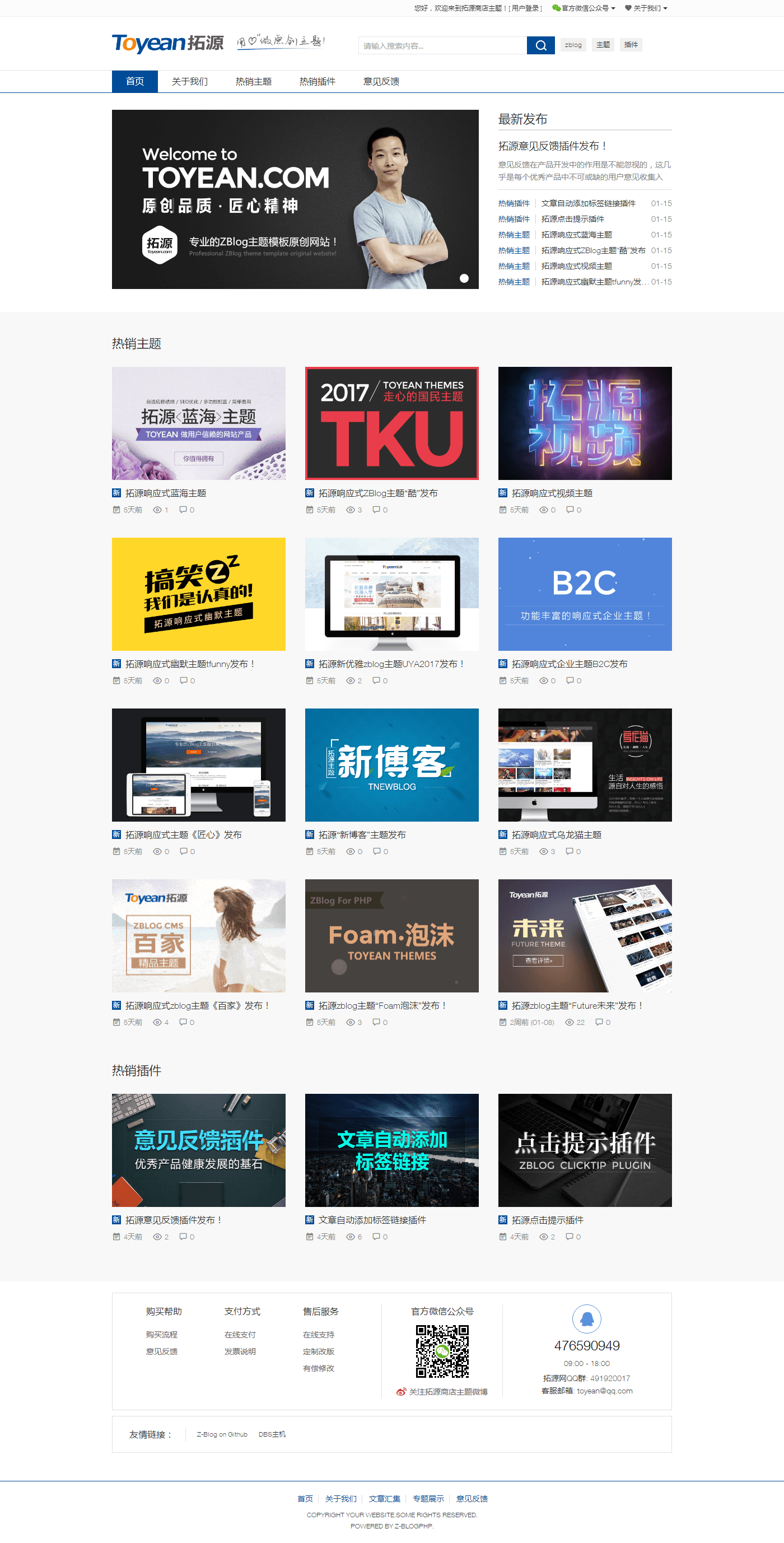This screenshot has width=784, height=1543.
Task: Open the 拓源响应式蓝海主题 theme card
Action: point(198,423)
